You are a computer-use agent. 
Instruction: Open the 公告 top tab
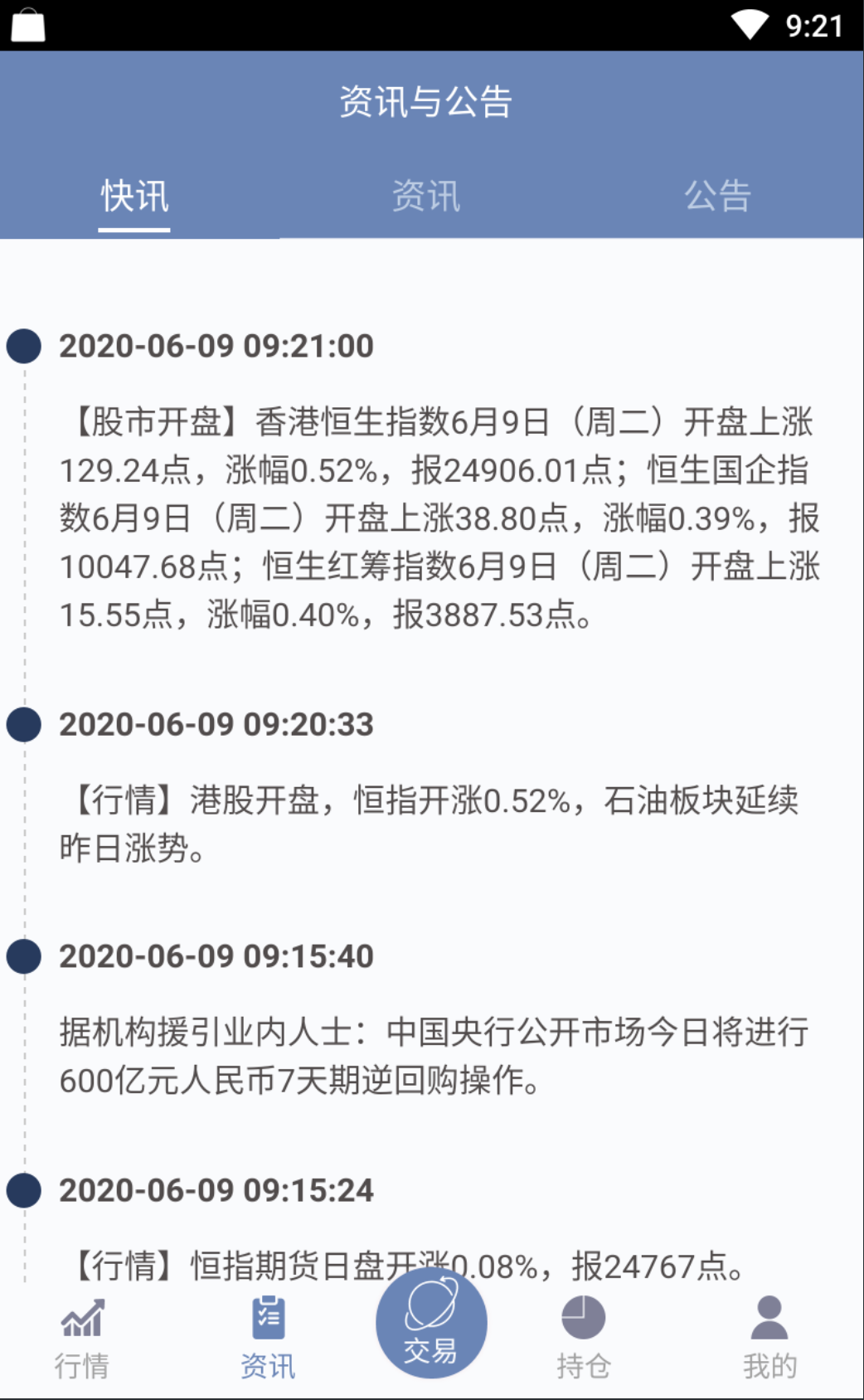717,197
